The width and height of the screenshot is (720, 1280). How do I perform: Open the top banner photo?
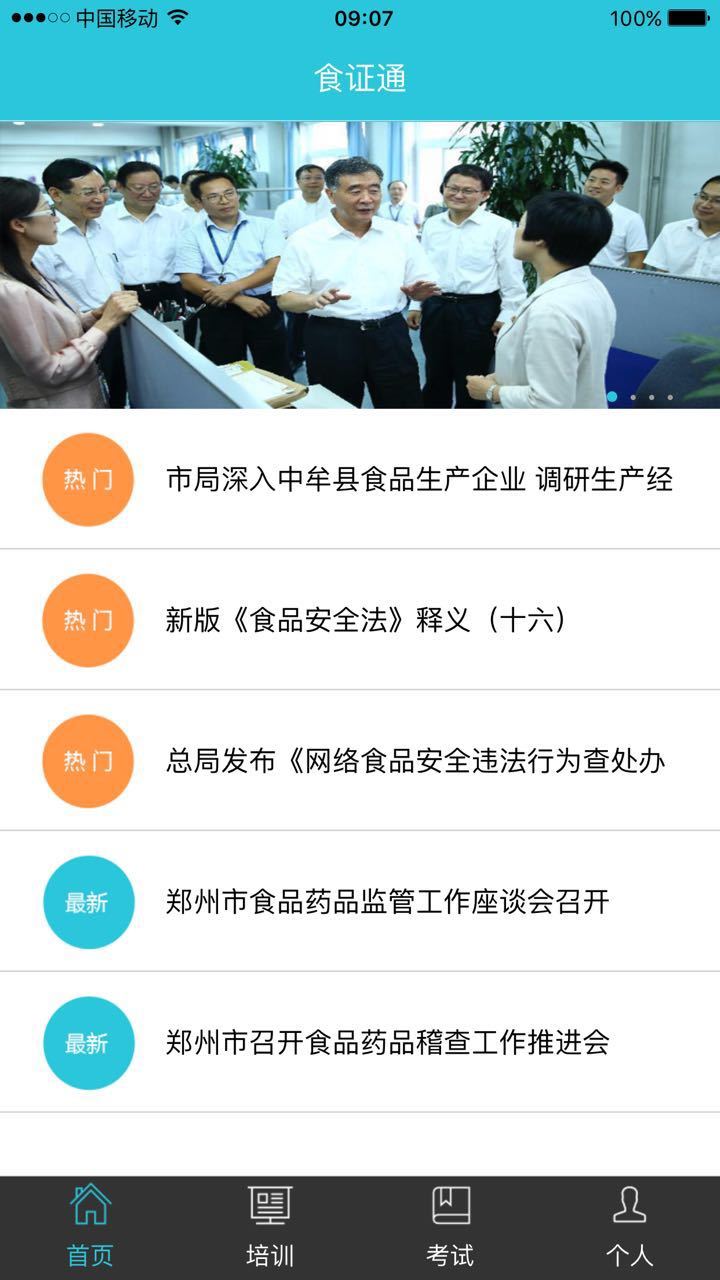pyautogui.click(x=360, y=265)
